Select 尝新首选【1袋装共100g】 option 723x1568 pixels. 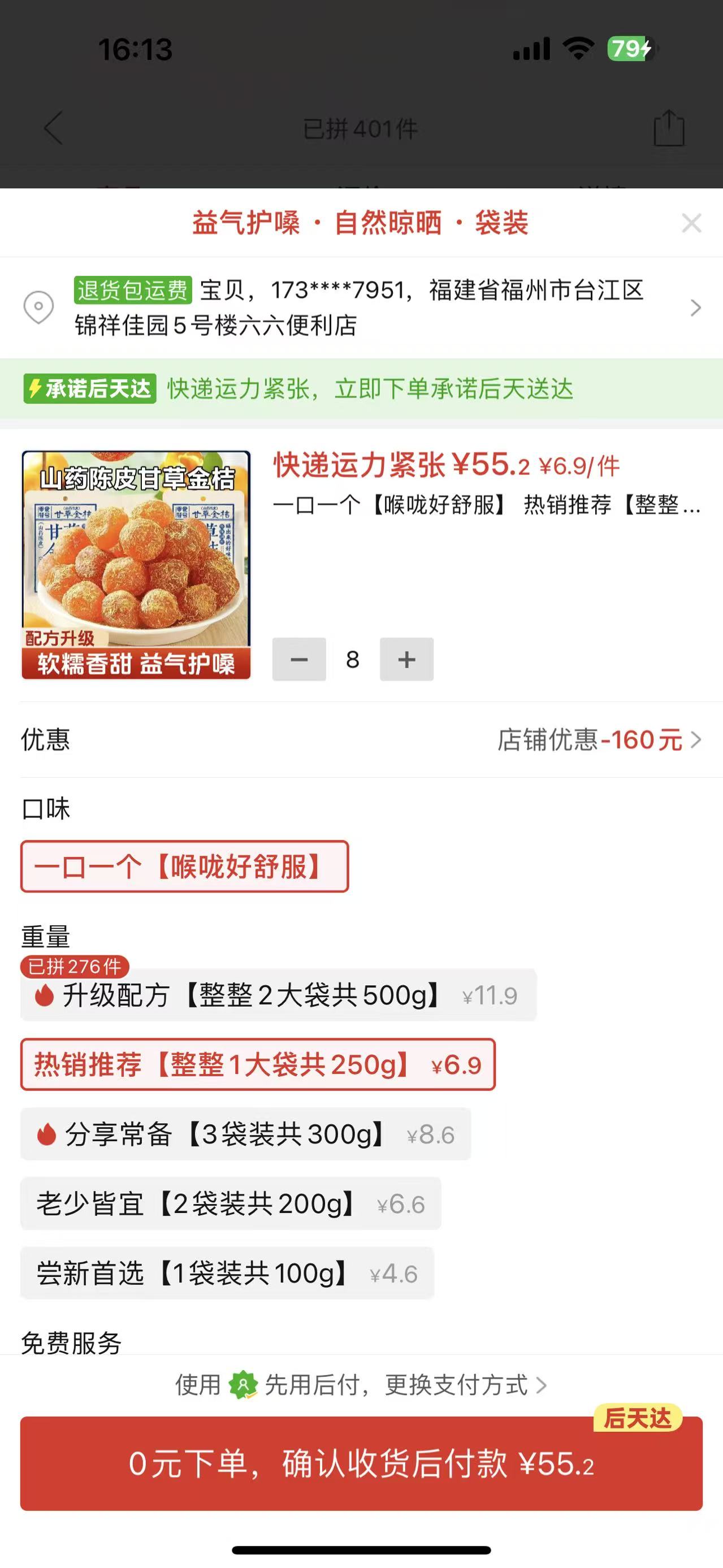[x=226, y=1274]
